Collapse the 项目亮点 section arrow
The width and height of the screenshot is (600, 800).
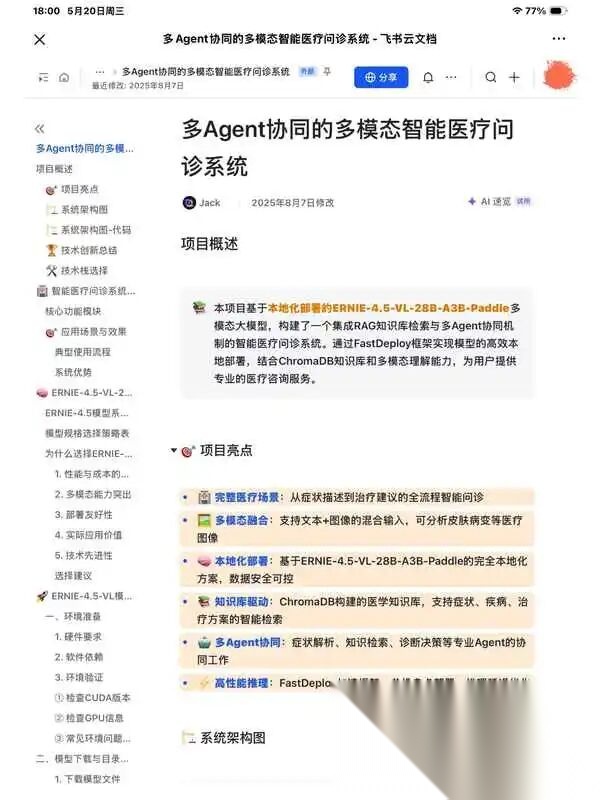click(x=173, y=451)
